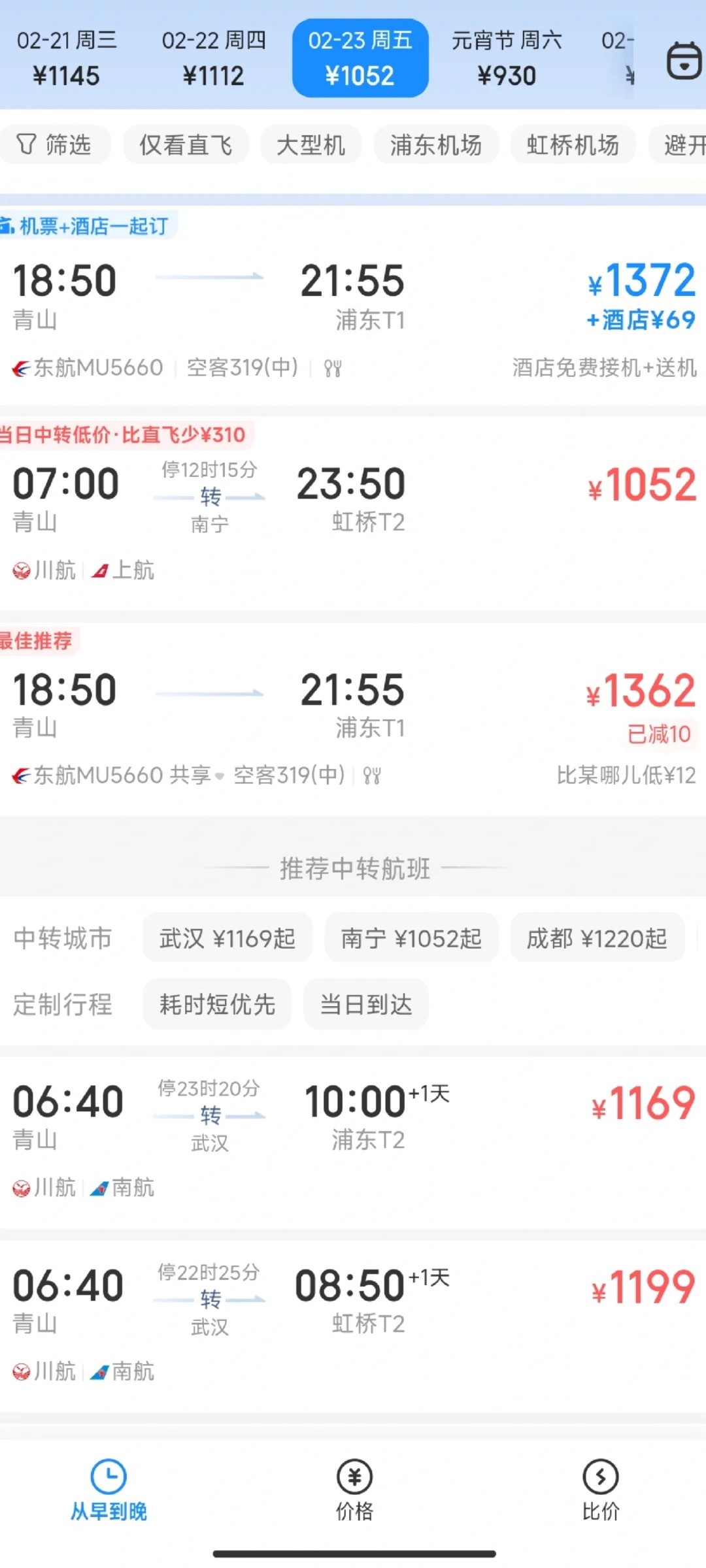Open the ¥1362 最佳推荐 flight card
The image size is (706, 1568).
353,712
